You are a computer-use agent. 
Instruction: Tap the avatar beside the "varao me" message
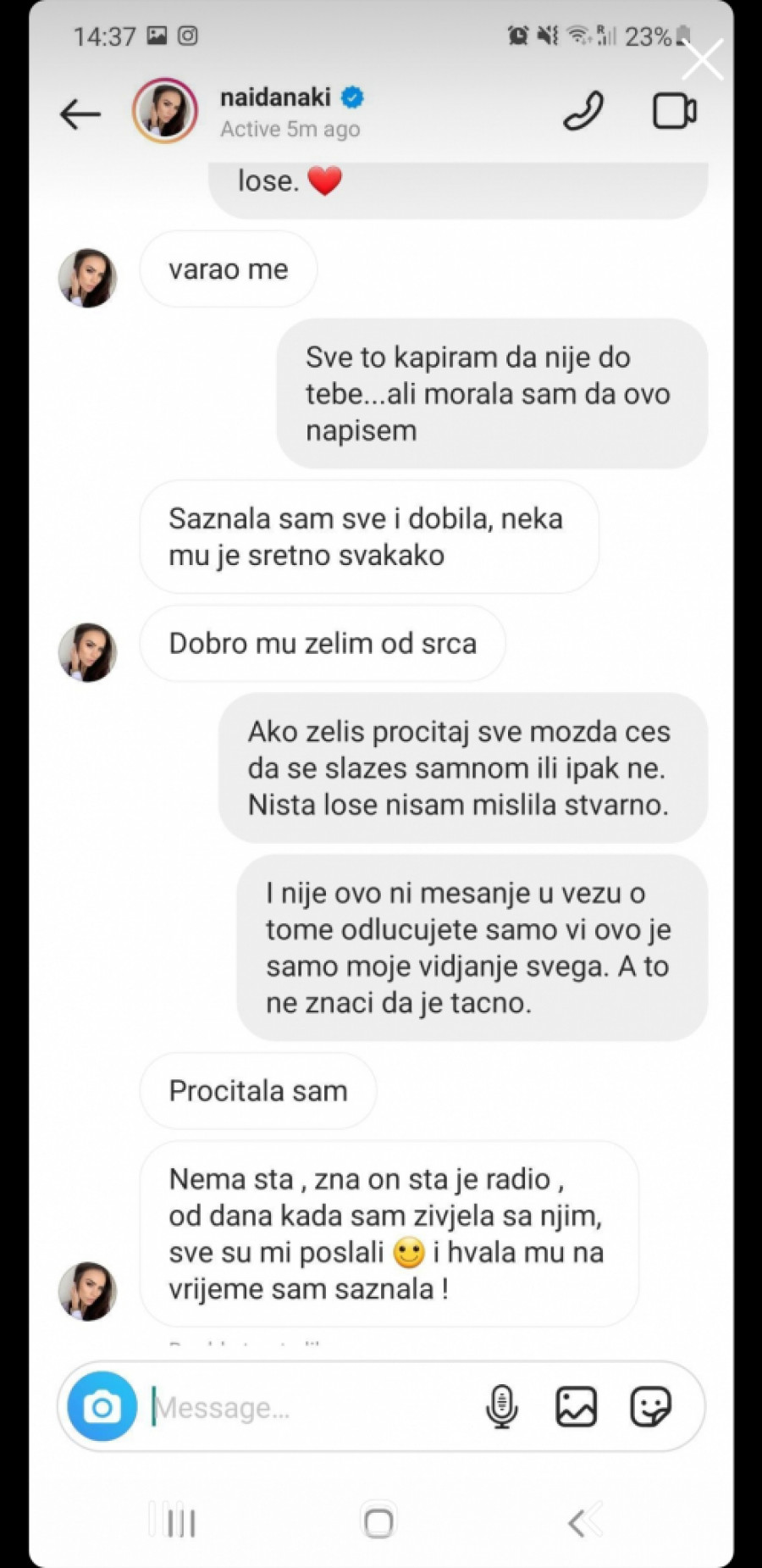tap(87, 278)
